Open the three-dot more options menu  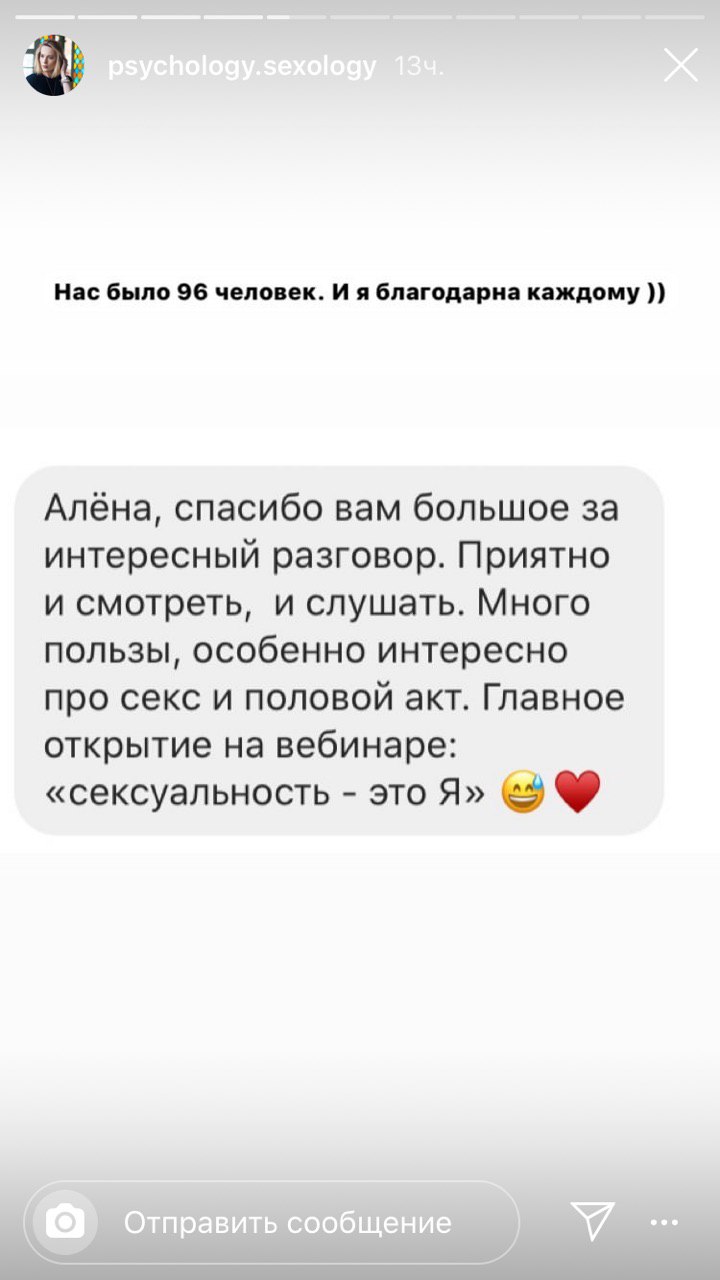[x=664, y=1221]
